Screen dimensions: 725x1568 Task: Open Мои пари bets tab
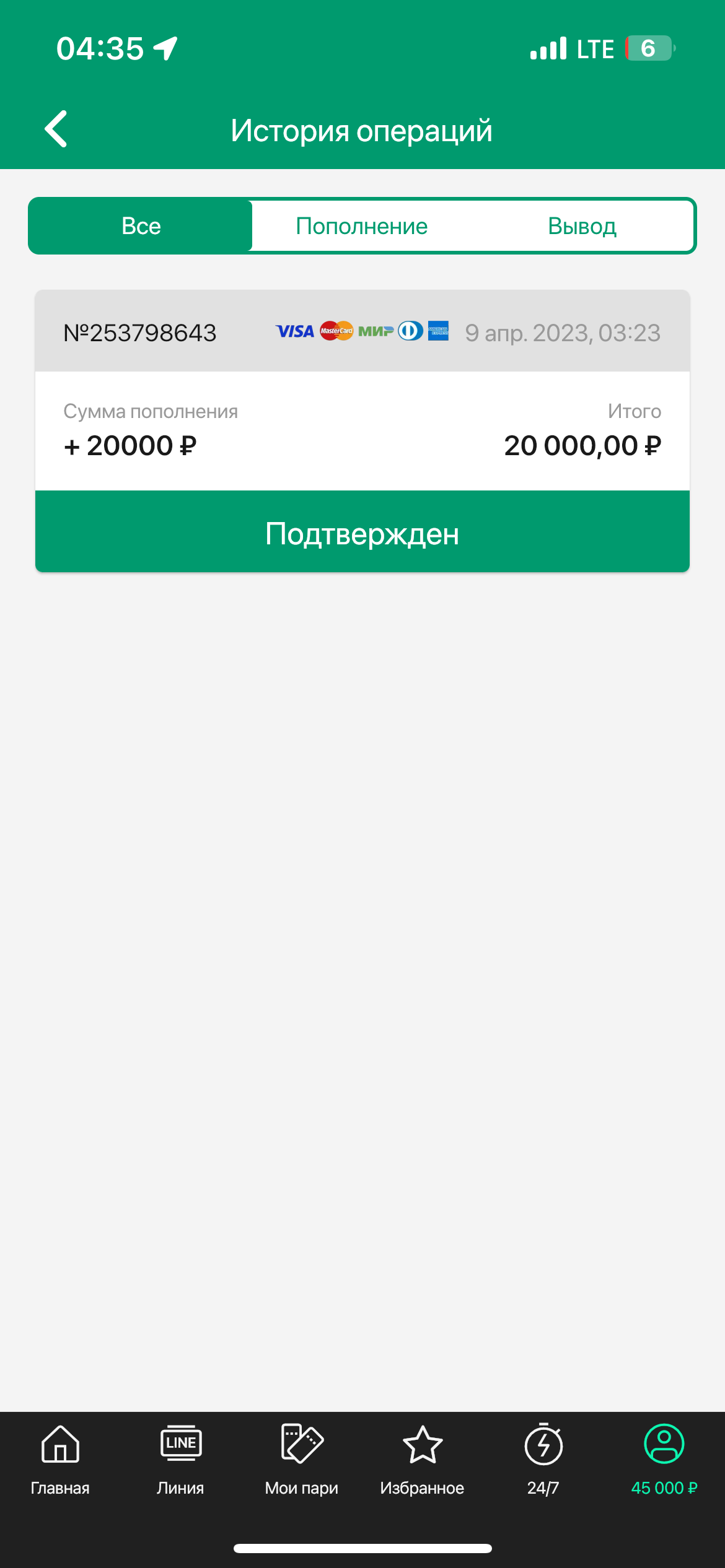302,1458
